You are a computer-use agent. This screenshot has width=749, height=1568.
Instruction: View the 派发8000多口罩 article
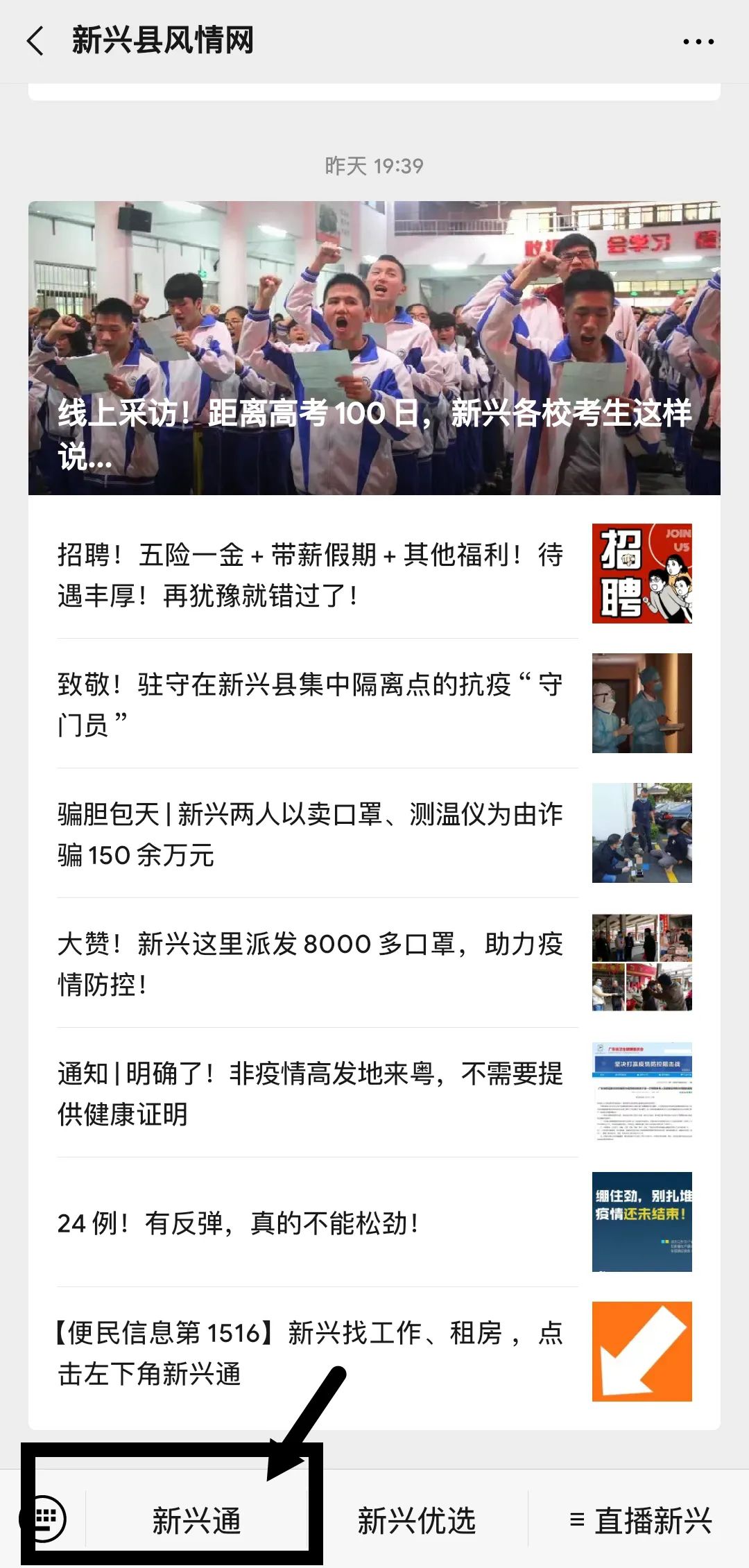click(x=374, y=963)
